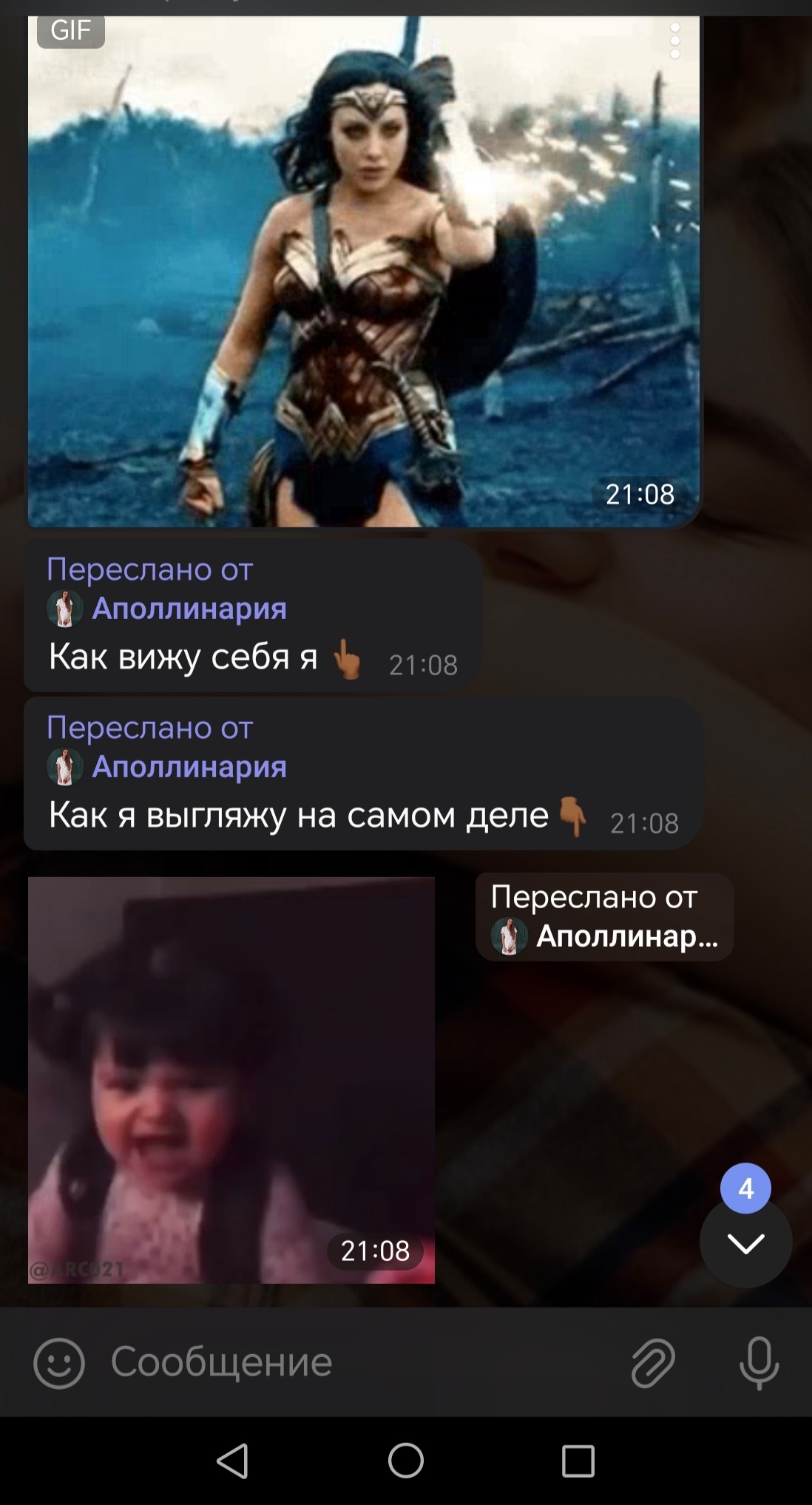Open Аполлинария's profile from the 'Как вижу себя я' message
812x1505 pixels.
167,609
